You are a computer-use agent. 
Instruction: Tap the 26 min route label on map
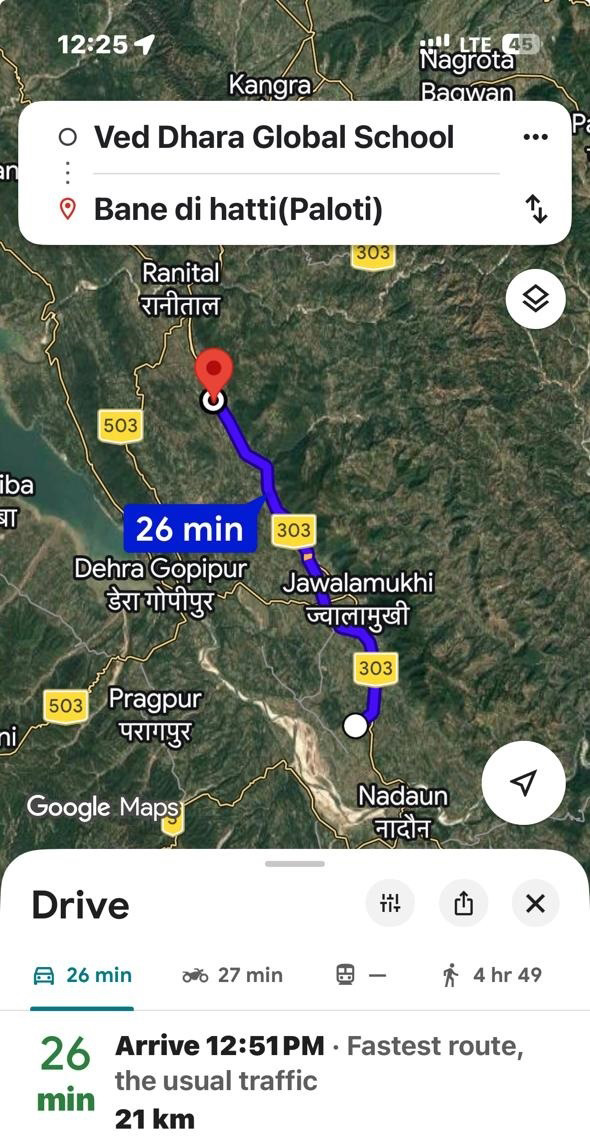pos(191,528)
